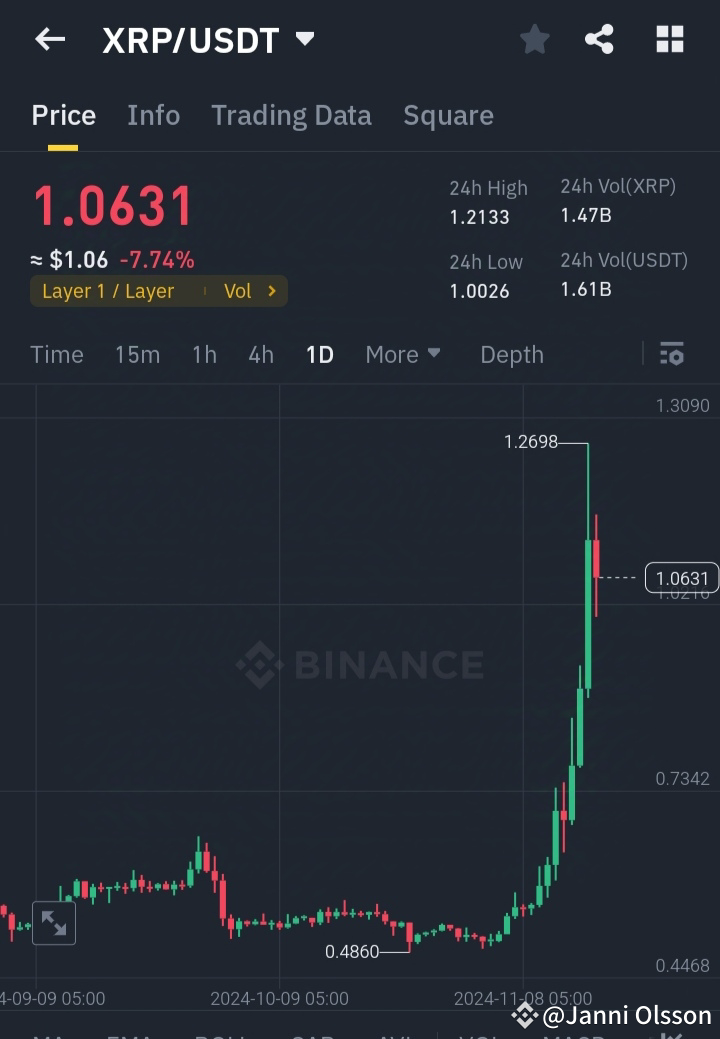Image resolution: width=720 pixels, height=1039 pixels.
Task: Expand the chart to fullscreen
Action: coord(54,923)
